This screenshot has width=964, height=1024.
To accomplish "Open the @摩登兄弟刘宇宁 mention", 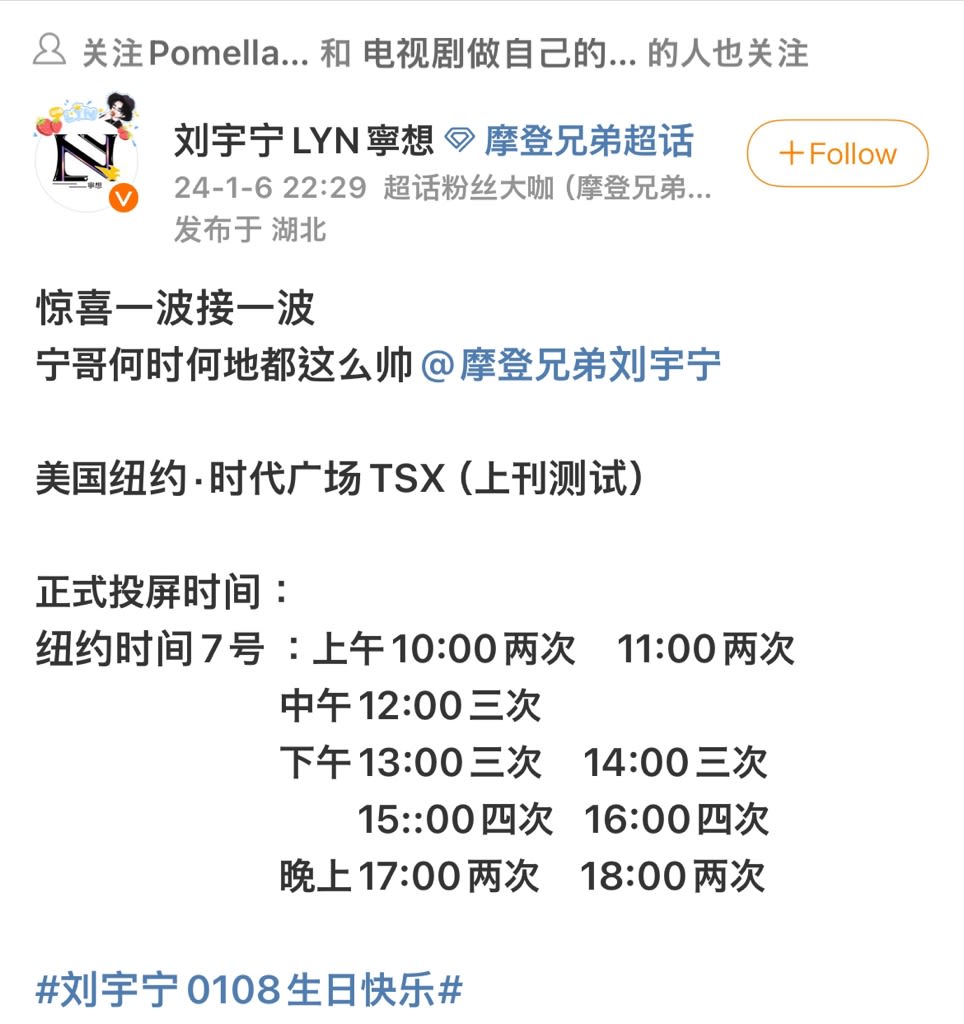I will 570,365.
